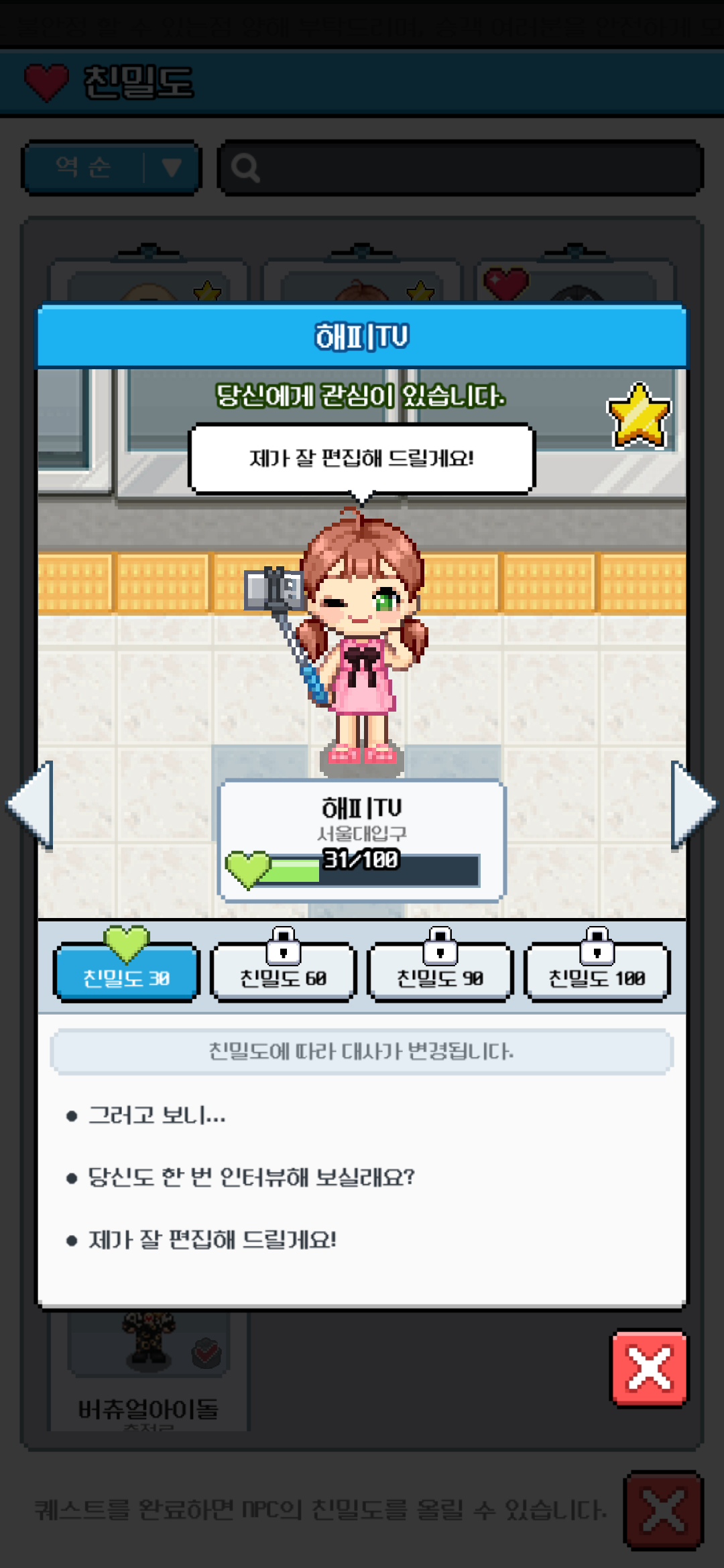
Task: Go to the previous NPC with left arrow
Action: point(31,805)
